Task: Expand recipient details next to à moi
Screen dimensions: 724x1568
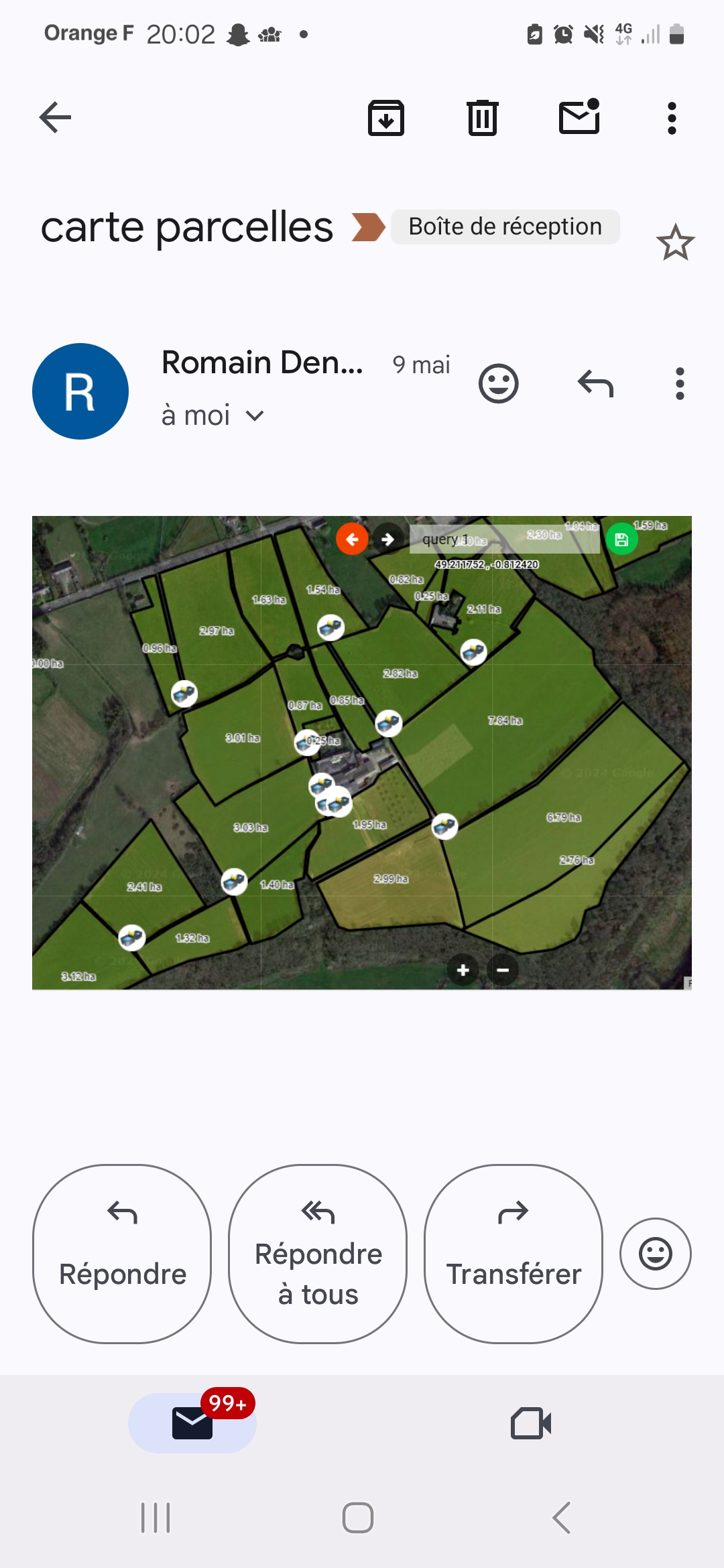Action: pyautogui.click(x=255, y=416)
